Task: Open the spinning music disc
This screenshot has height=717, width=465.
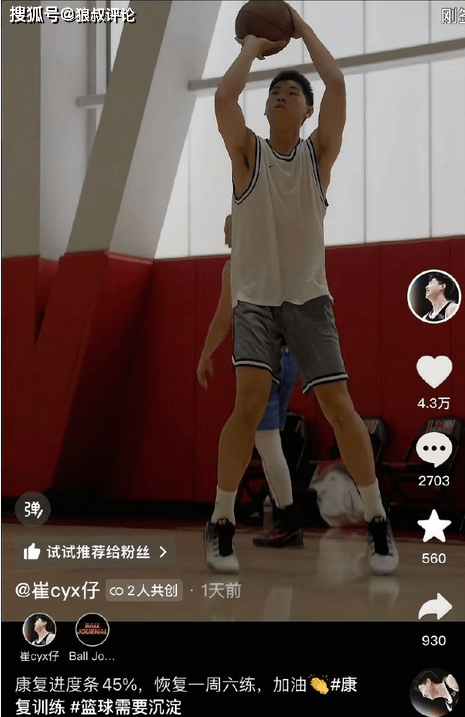Action: 436,693
